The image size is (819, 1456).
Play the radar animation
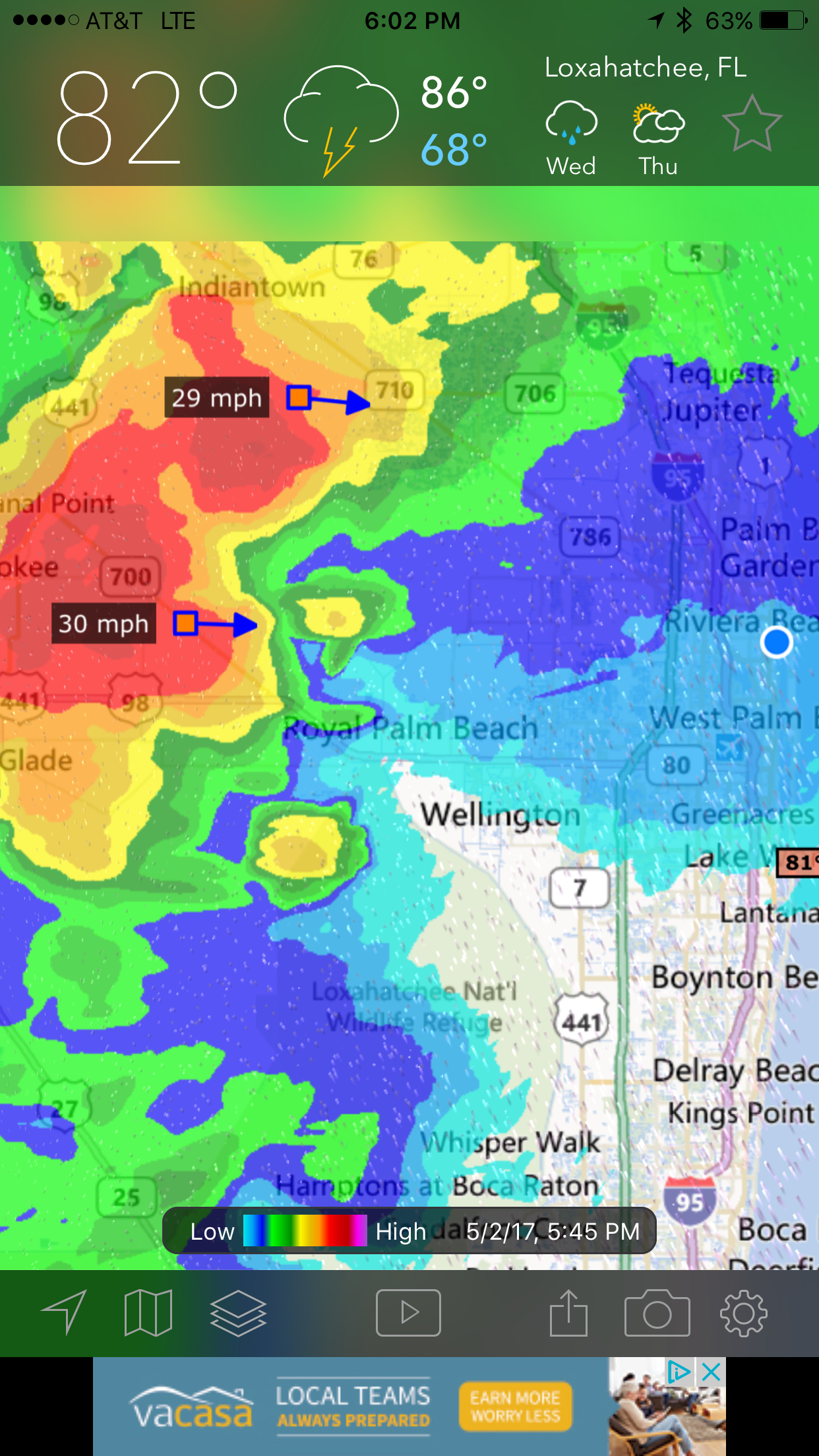click(408, 1312)
